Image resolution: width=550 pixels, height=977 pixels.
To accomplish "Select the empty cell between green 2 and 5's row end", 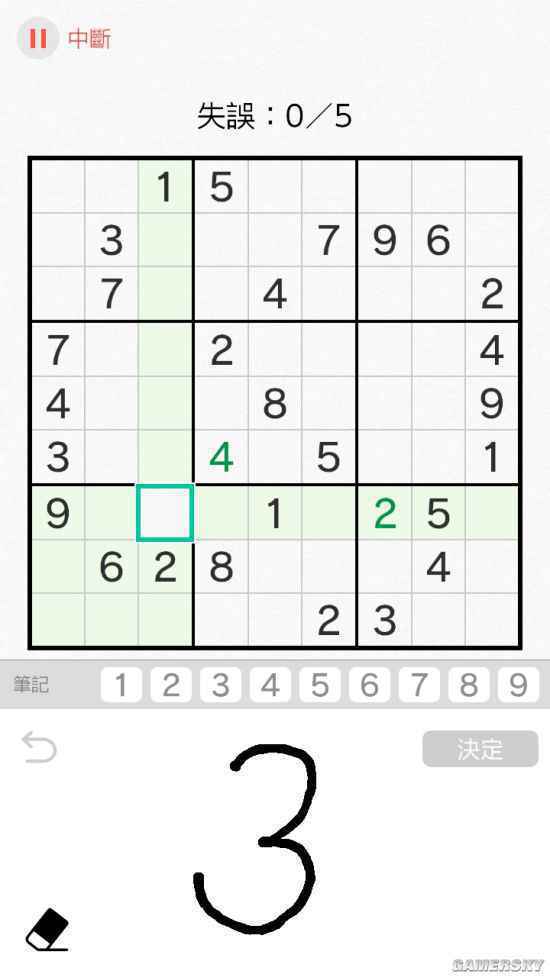I will point(492,513).
